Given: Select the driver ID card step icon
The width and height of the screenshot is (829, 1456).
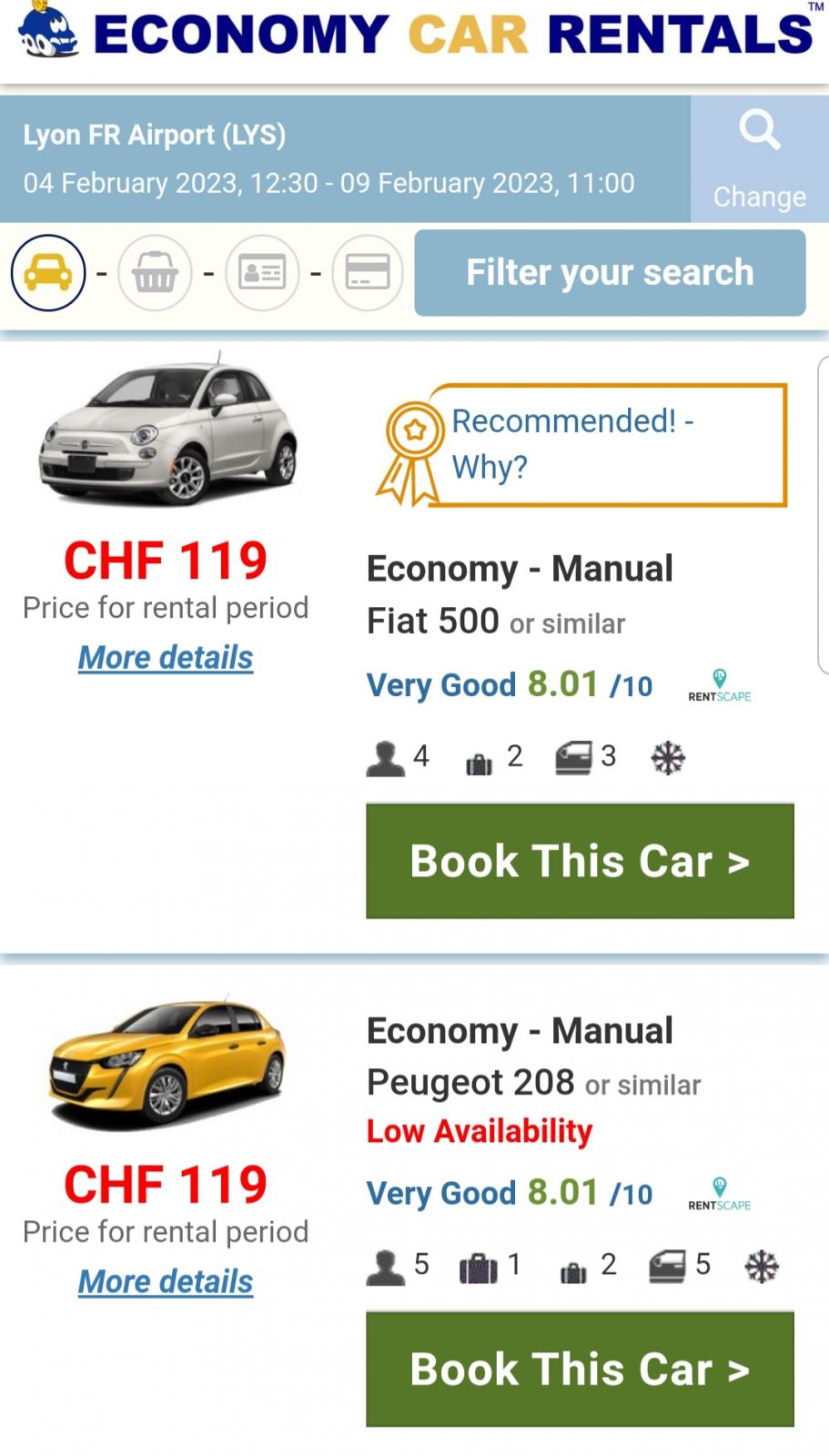Looking at the screenshot, I should tap(262, 273).
